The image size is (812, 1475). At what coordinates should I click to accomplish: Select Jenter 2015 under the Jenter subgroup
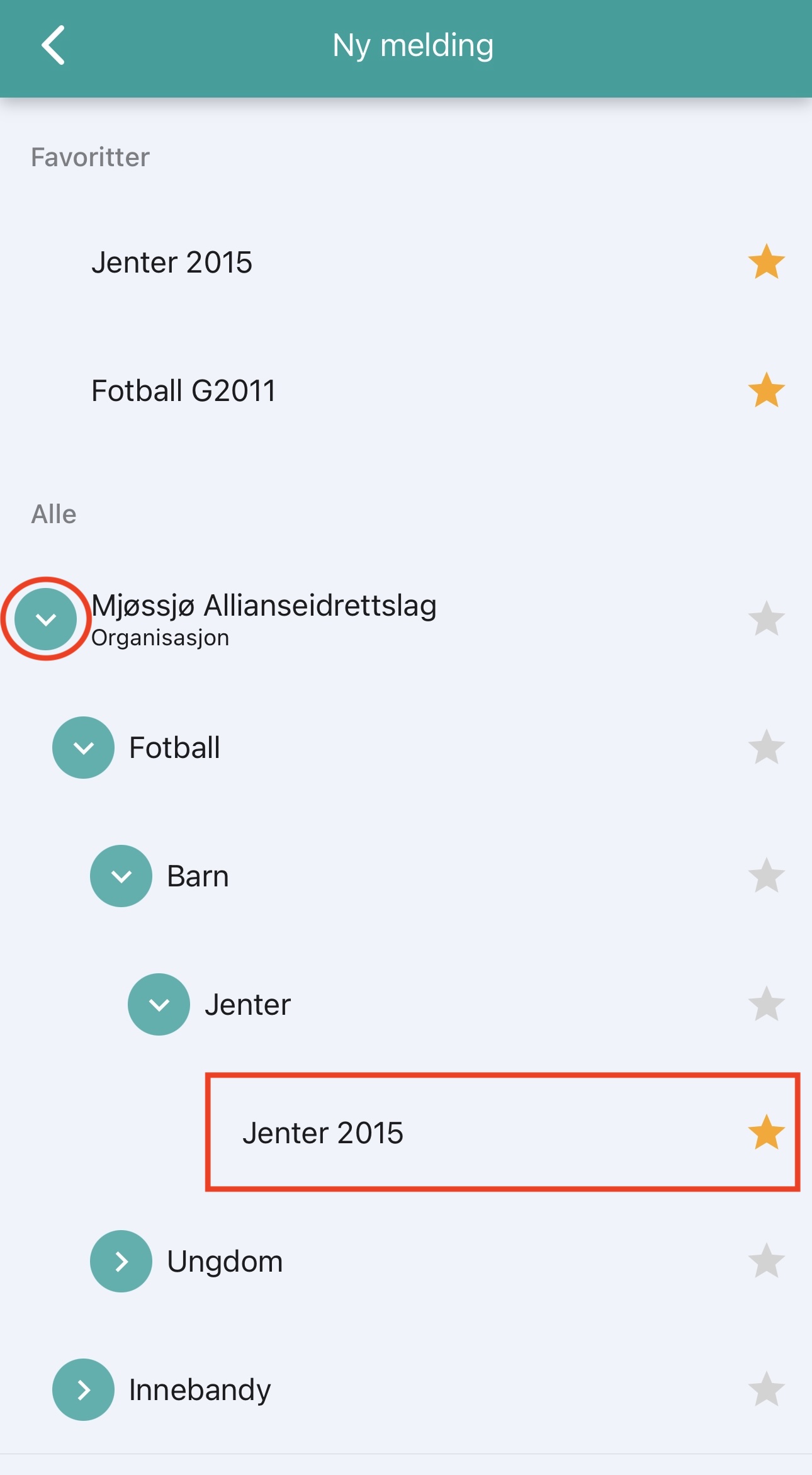click(x=323, y=1133)
